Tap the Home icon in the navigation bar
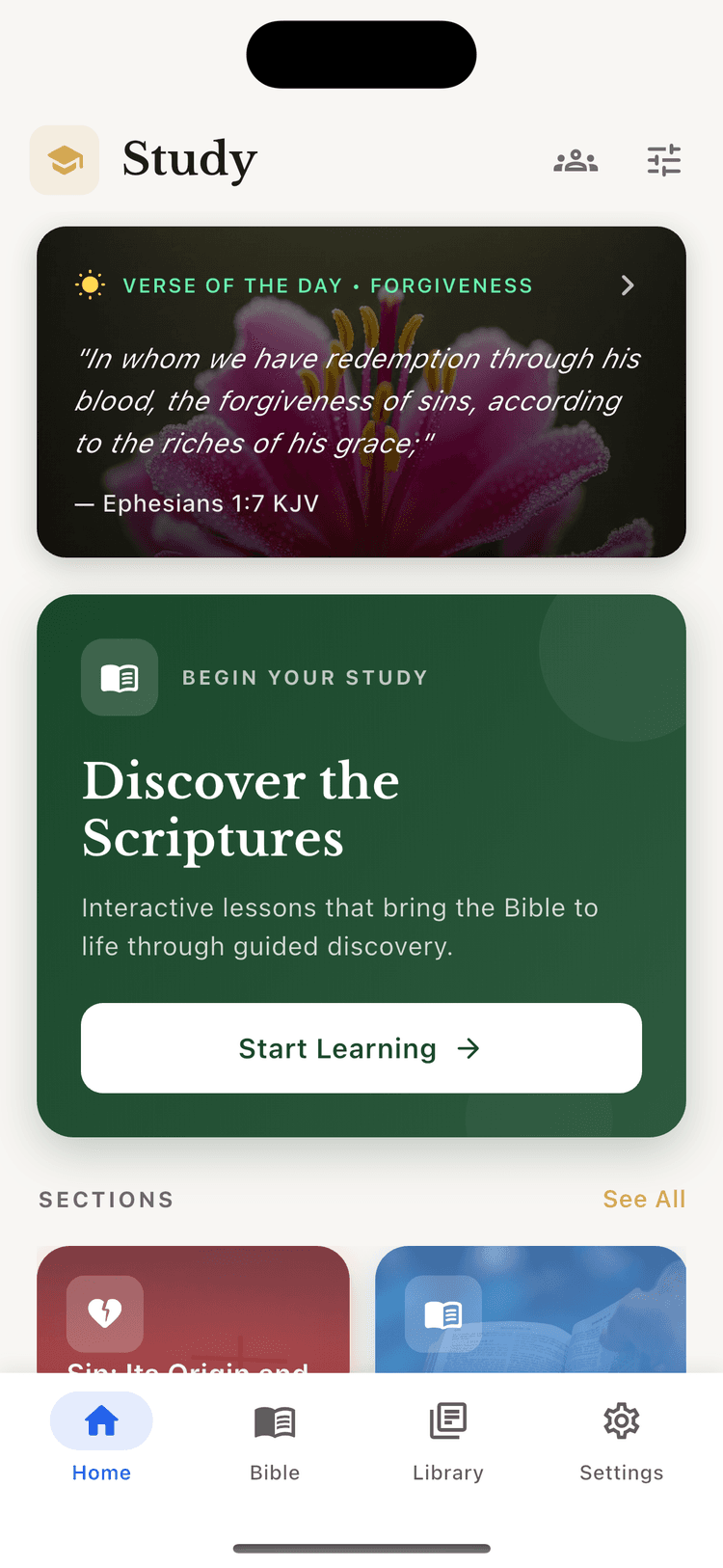The width and height of the screenshot is (723, 1568). [101, 1420]
